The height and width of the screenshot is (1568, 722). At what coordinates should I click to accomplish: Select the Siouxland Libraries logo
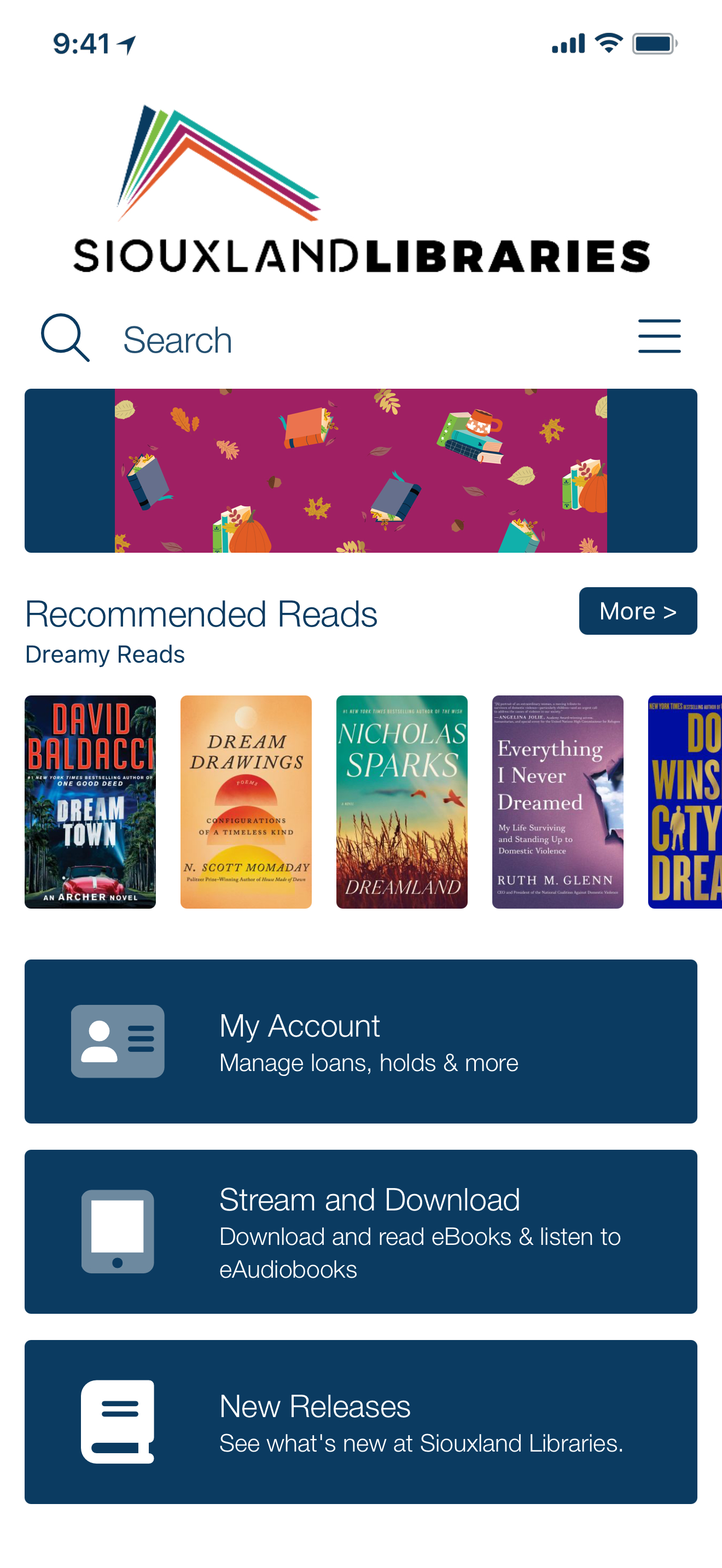click(x=361, y=183)
